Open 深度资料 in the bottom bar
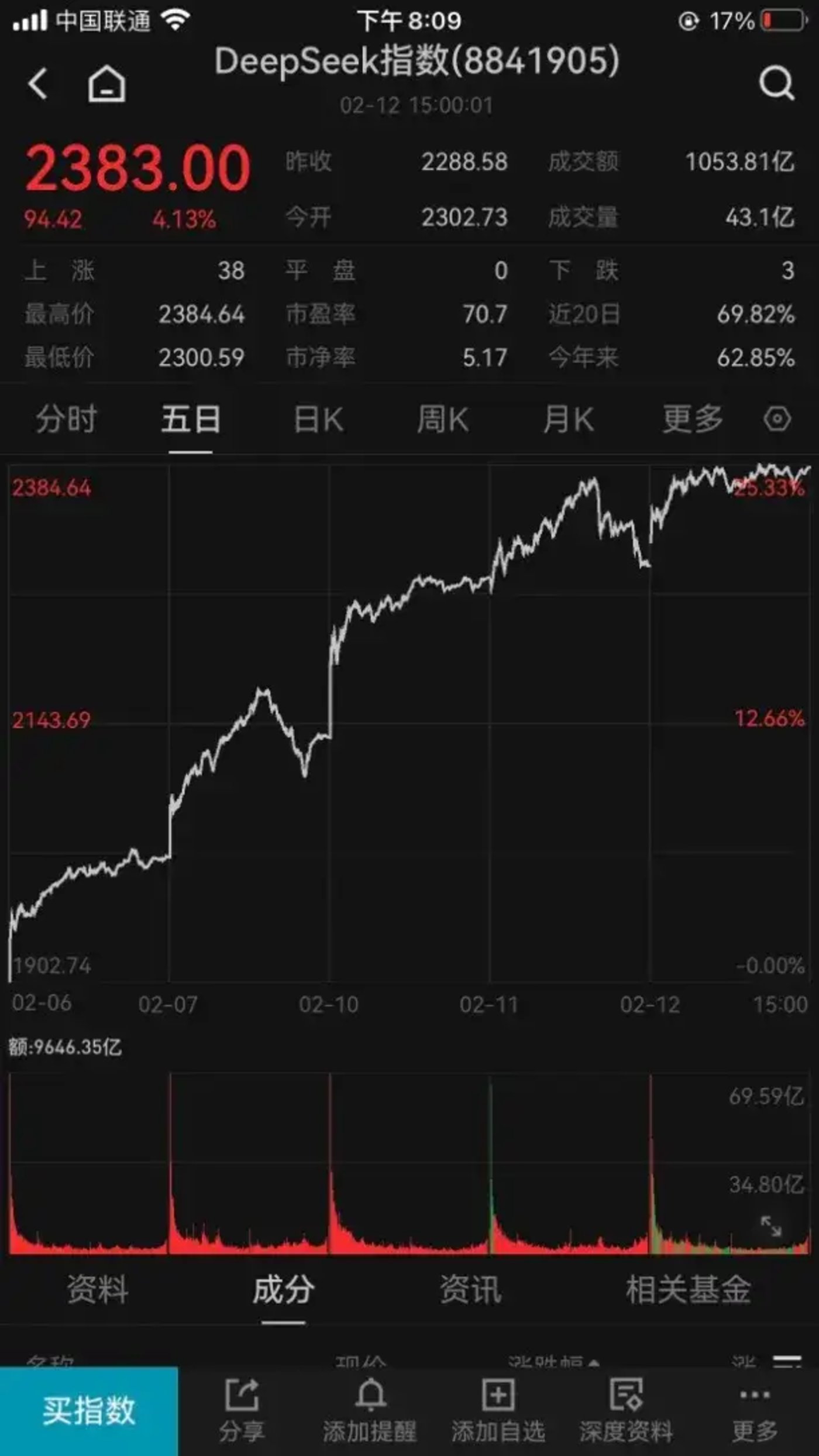The height and width of the screenshot is (1456, 819). coord(626,1410)
